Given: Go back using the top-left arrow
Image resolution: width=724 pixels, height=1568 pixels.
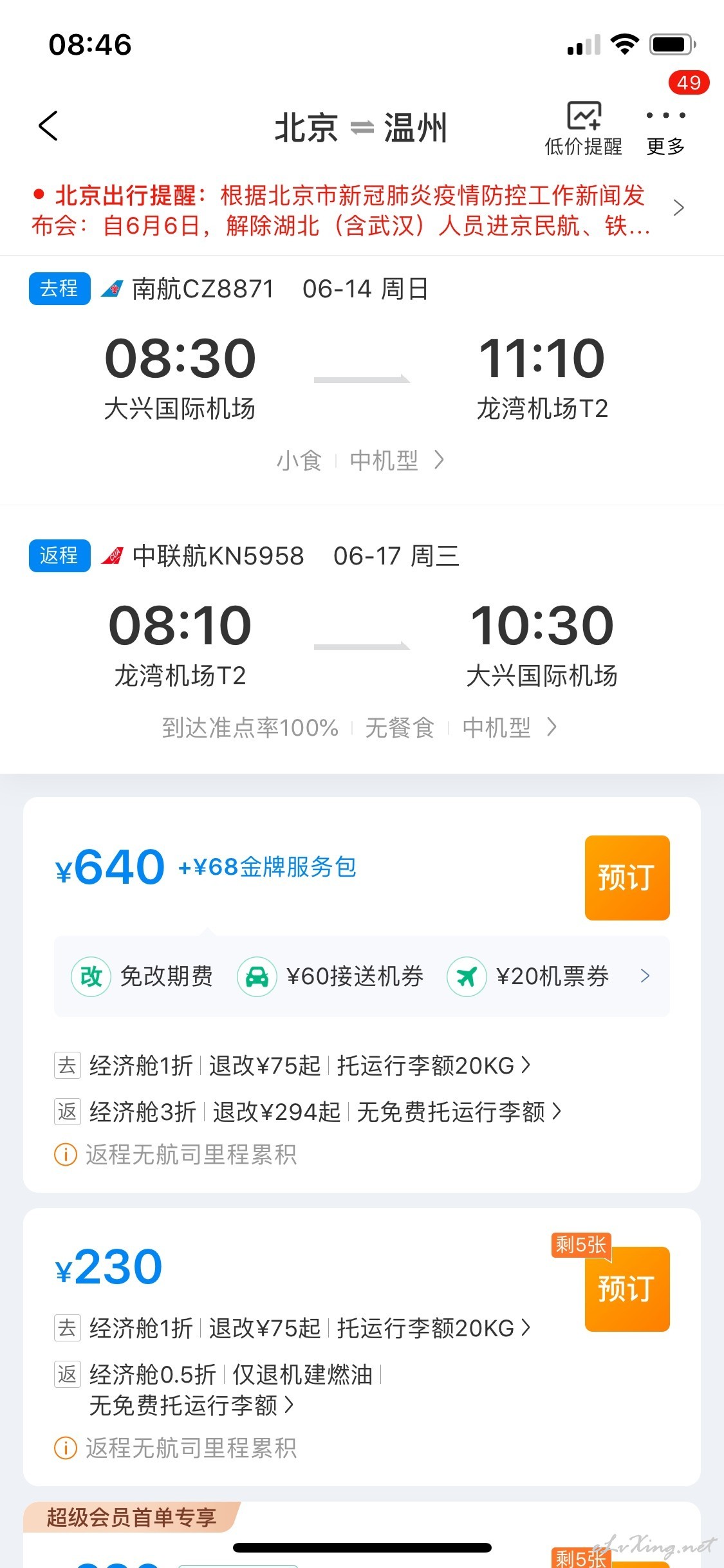Looking at the screenshot, I should [x=48, y=126].
